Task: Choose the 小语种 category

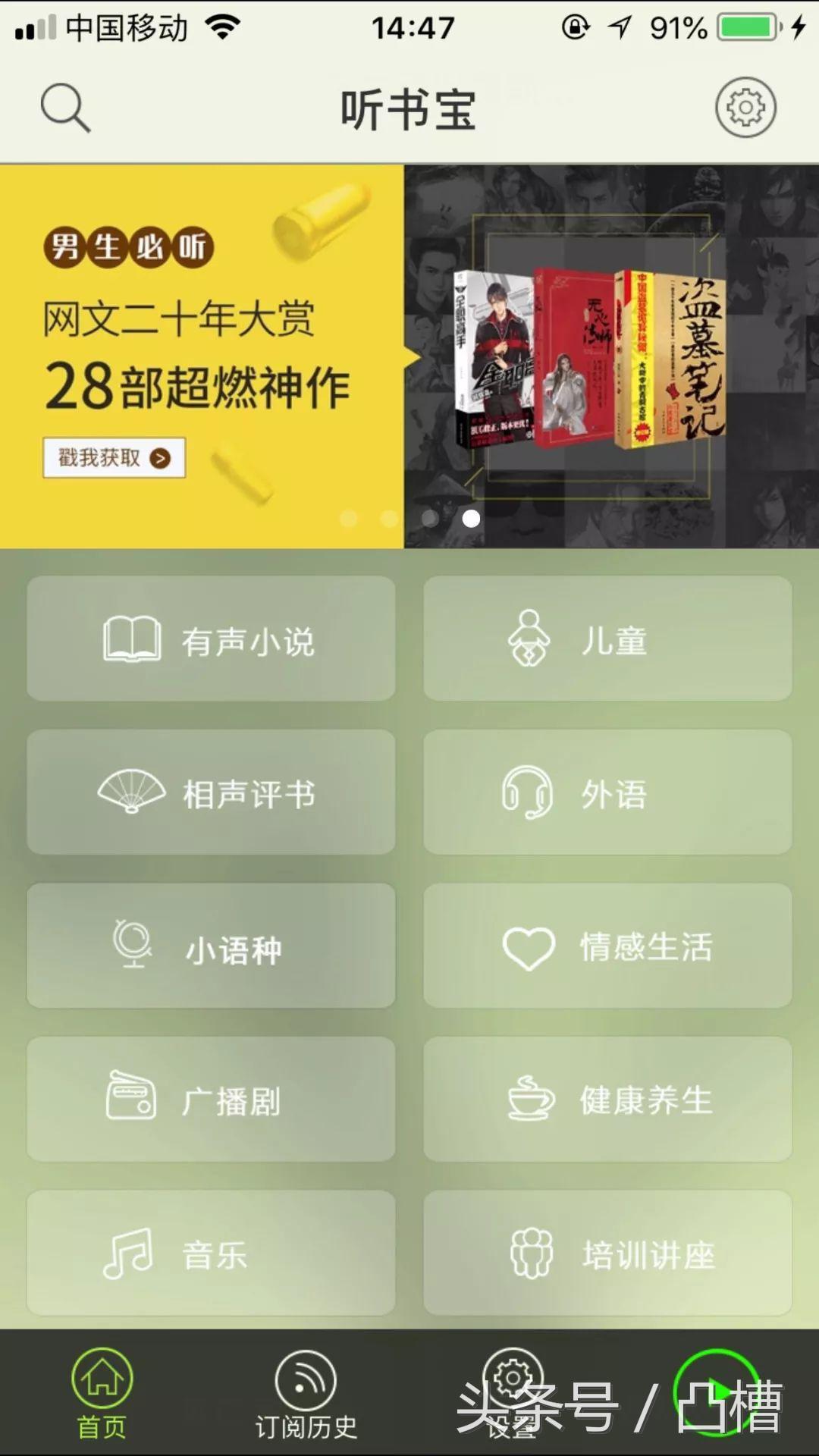Action: point(211,946)
